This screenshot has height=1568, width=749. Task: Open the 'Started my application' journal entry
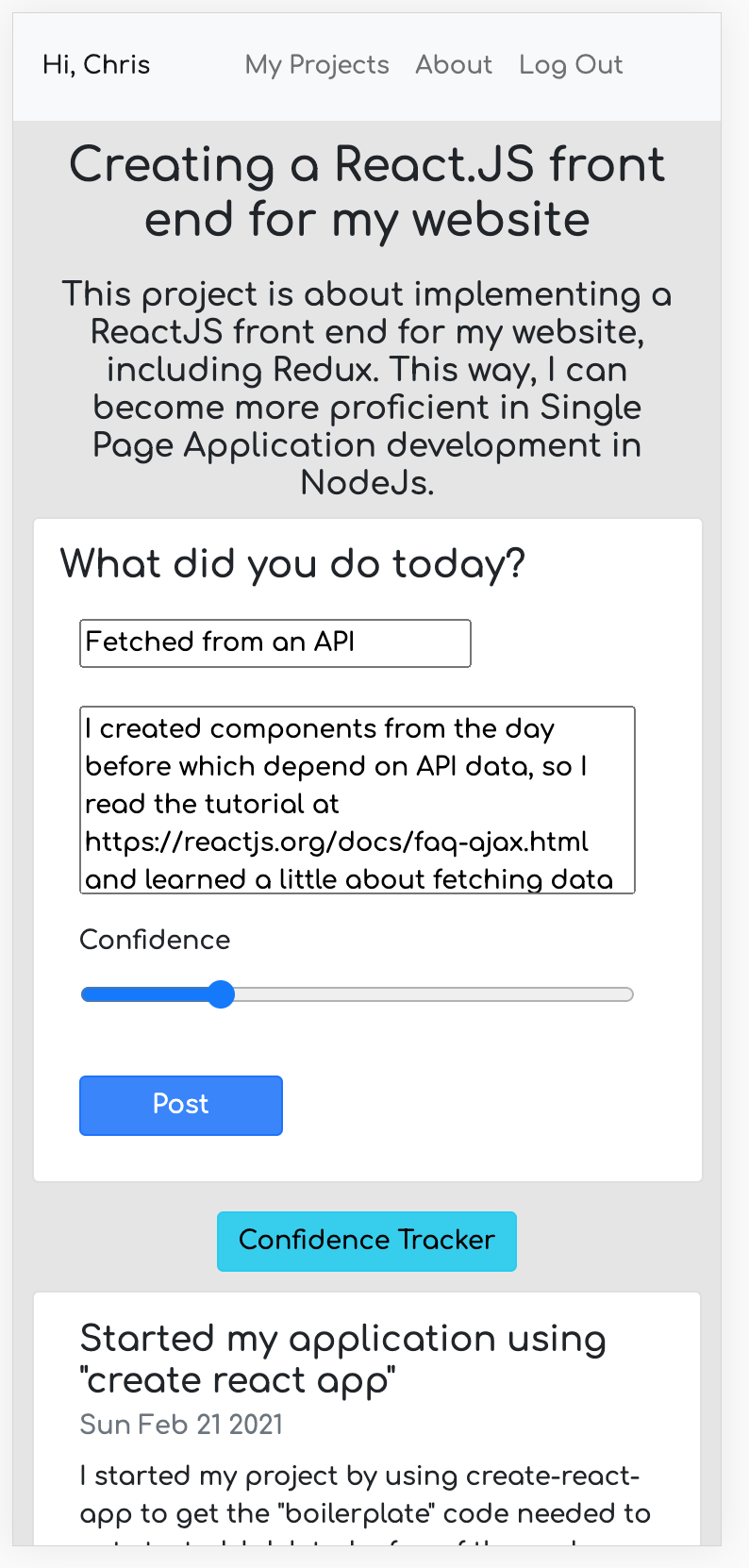pyautogui.click(x=343, y=1359)
